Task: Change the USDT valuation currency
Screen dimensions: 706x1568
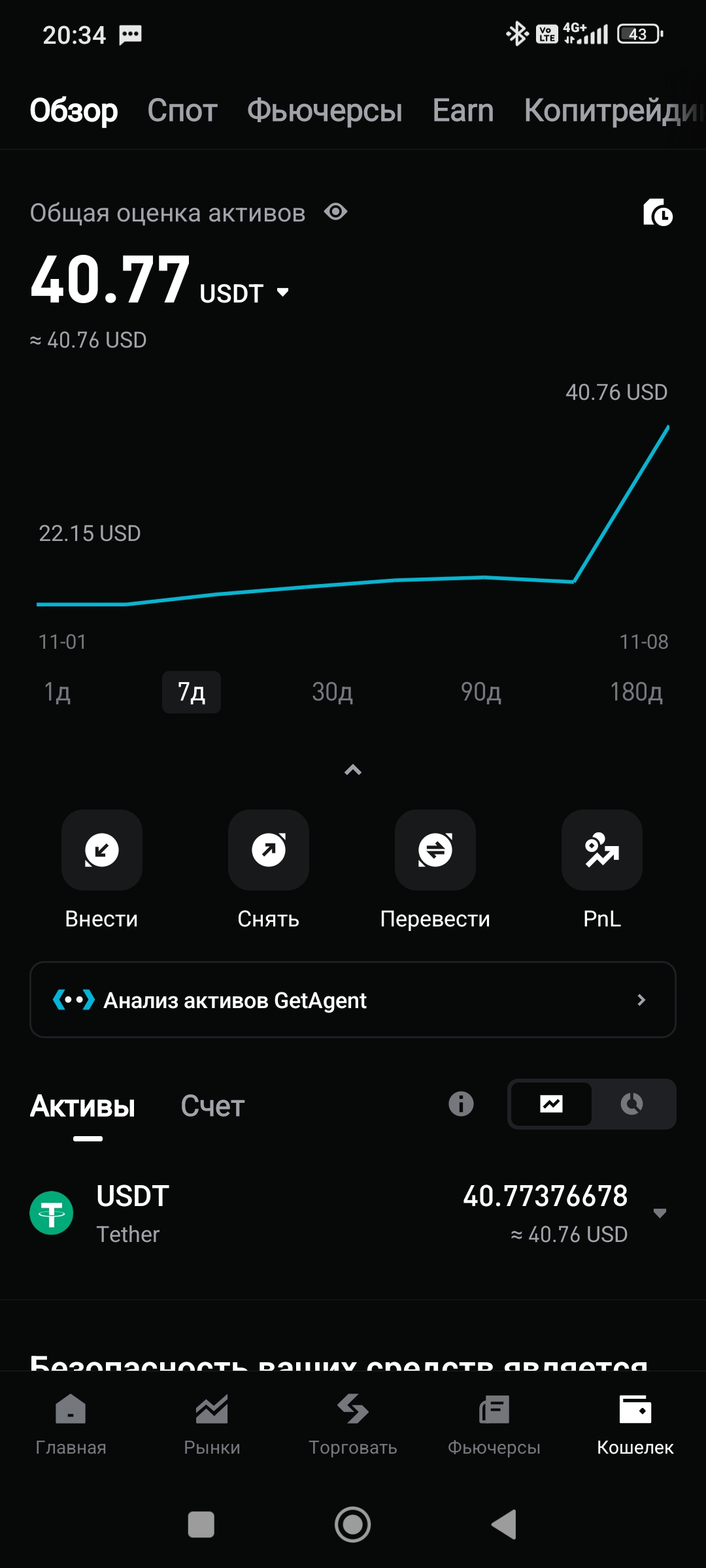Action: 283,293
